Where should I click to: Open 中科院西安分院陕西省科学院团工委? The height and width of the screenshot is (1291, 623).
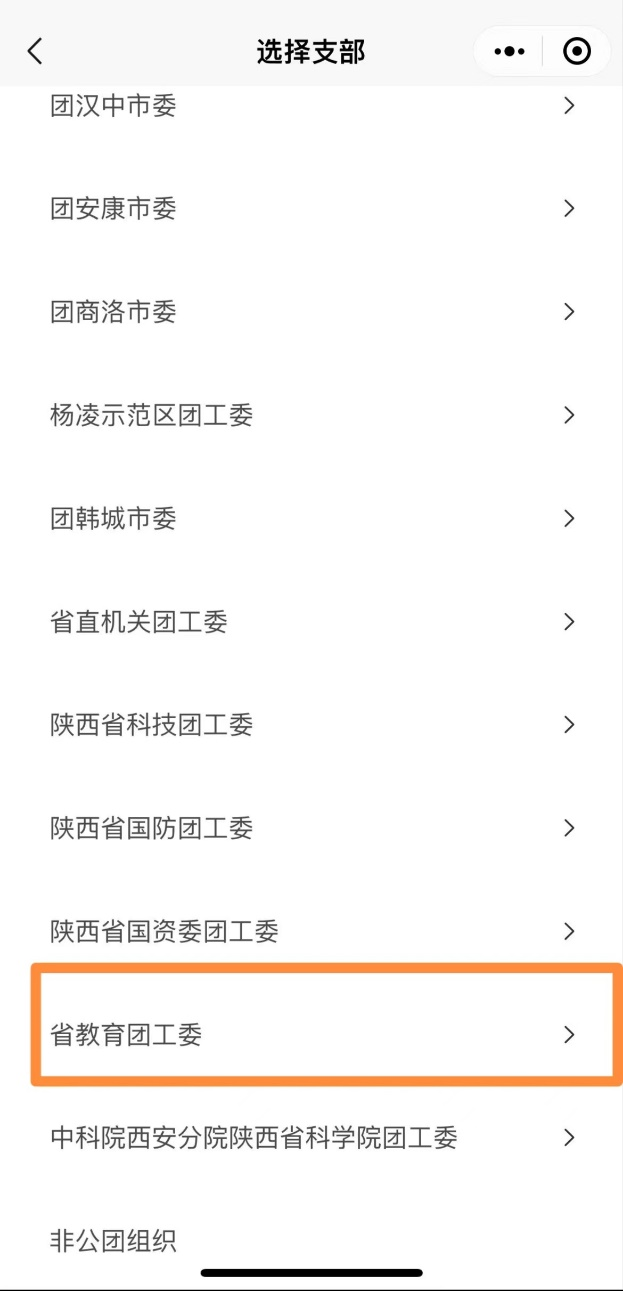pos(311,1138)
